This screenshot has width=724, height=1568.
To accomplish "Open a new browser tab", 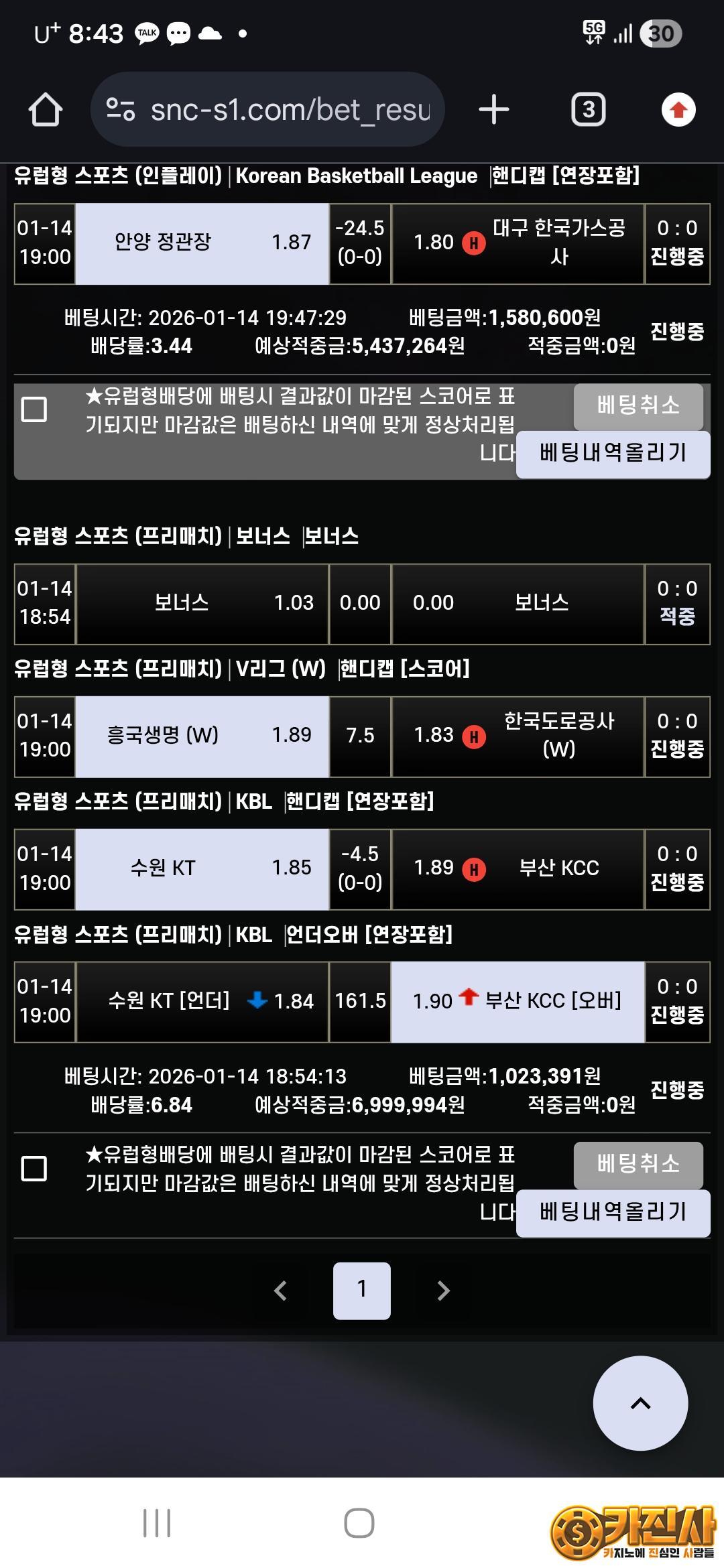I will click(x=494, y=110).
